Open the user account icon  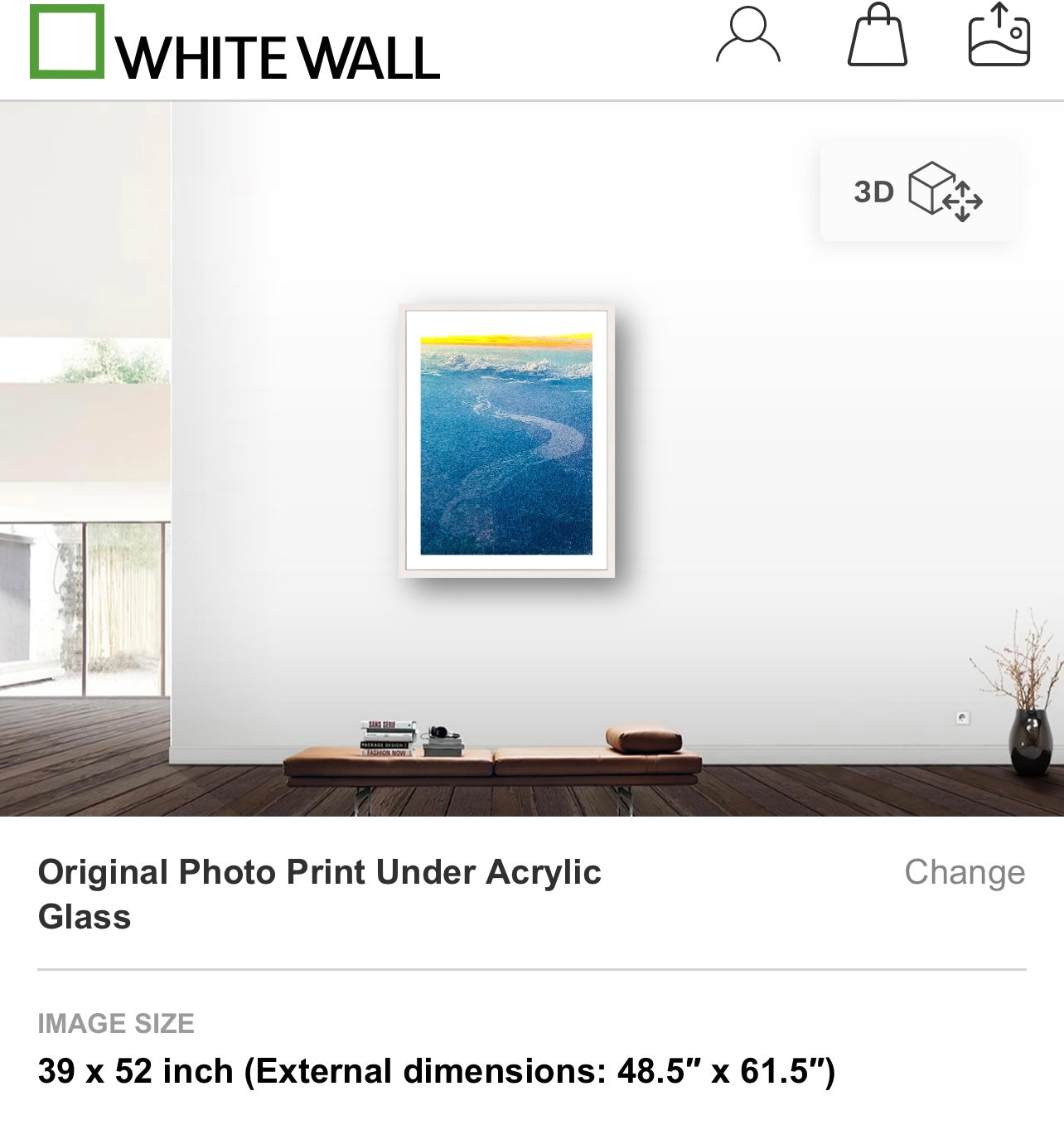[747, 36]
